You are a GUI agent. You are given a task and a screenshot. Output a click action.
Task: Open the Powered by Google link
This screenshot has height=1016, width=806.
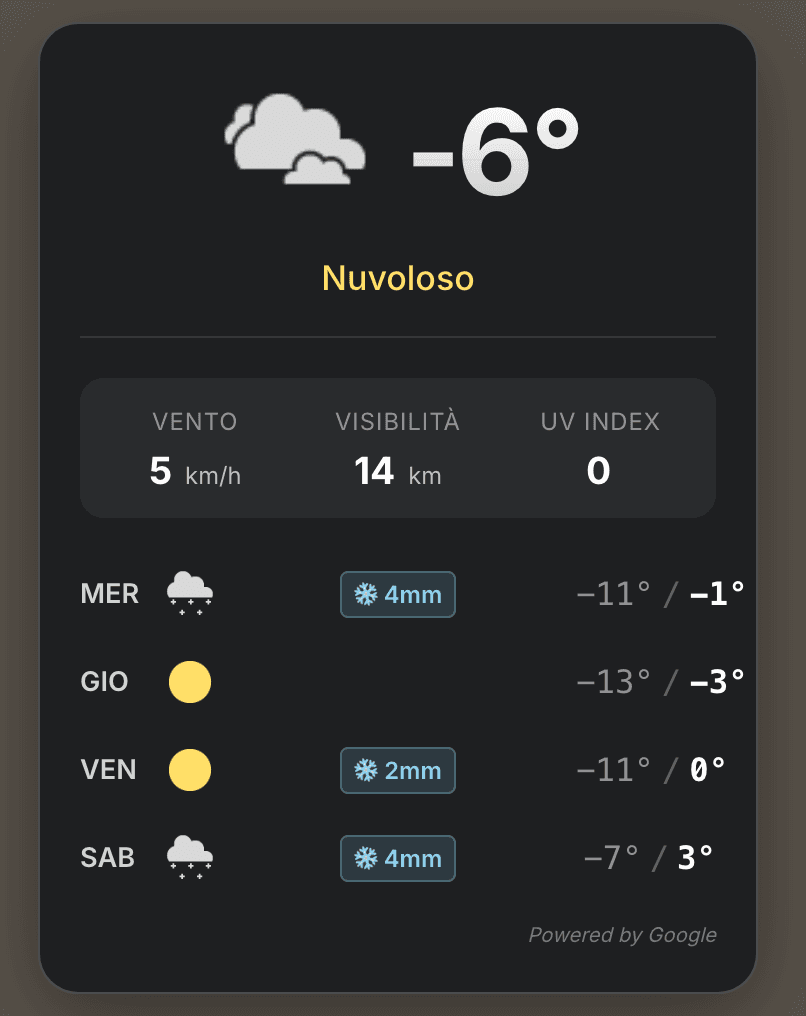point(623,935)
